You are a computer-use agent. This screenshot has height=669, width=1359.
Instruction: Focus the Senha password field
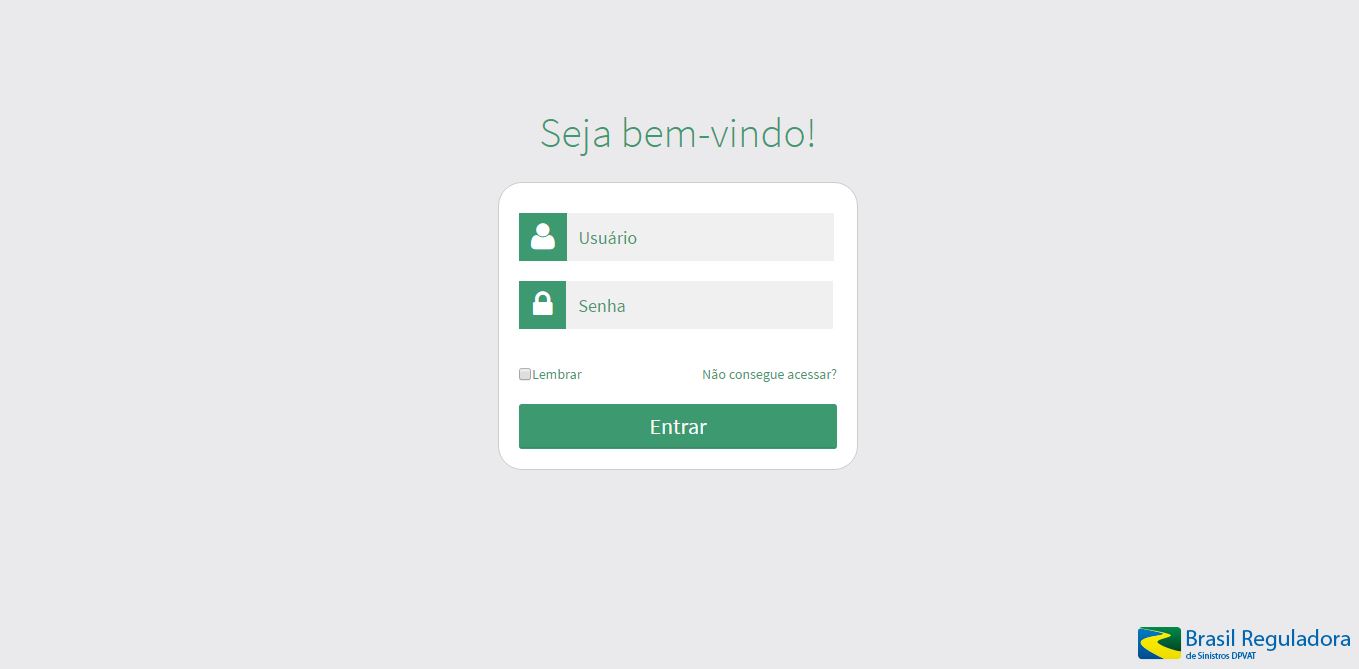[x=699, y=305]
